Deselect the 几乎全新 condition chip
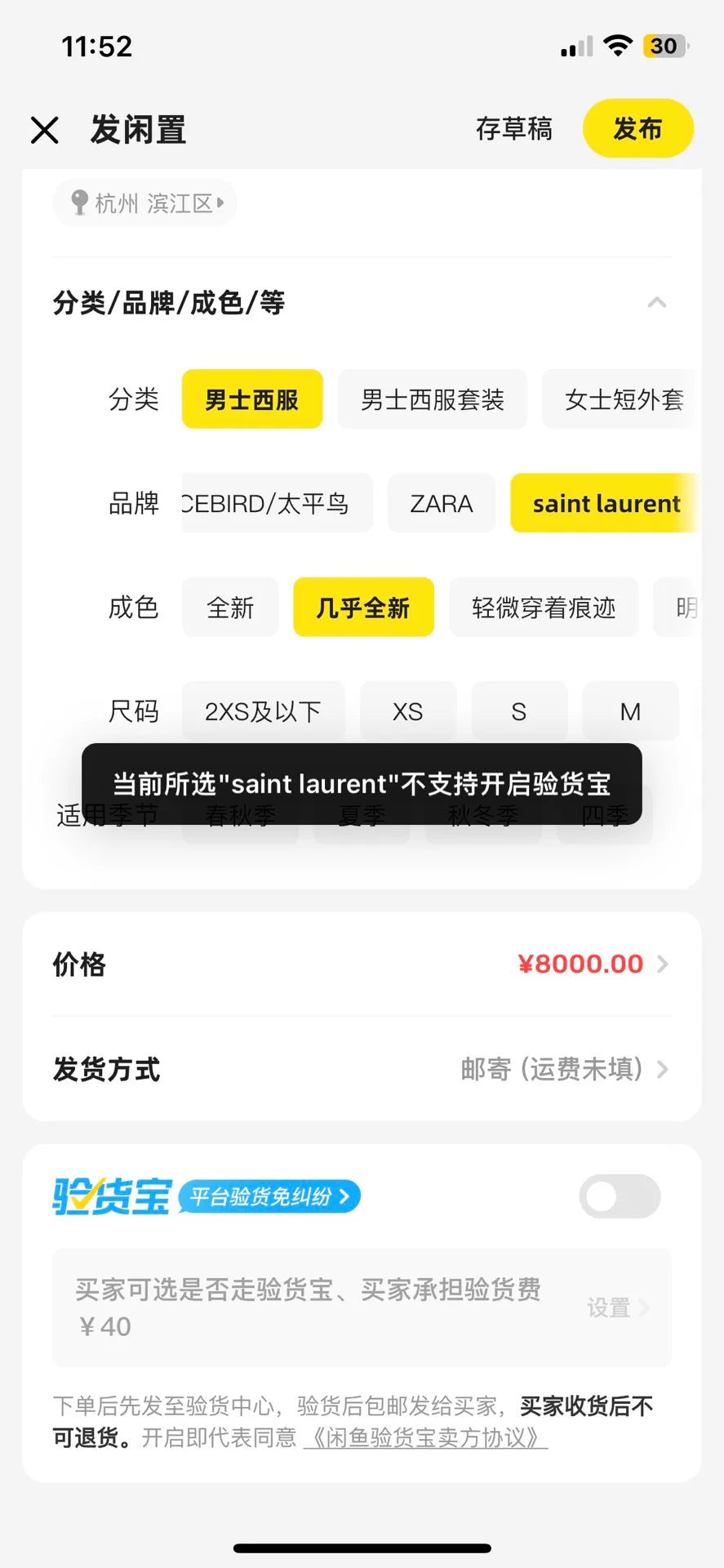This screenshot has height=1568, width=724. 362,607
